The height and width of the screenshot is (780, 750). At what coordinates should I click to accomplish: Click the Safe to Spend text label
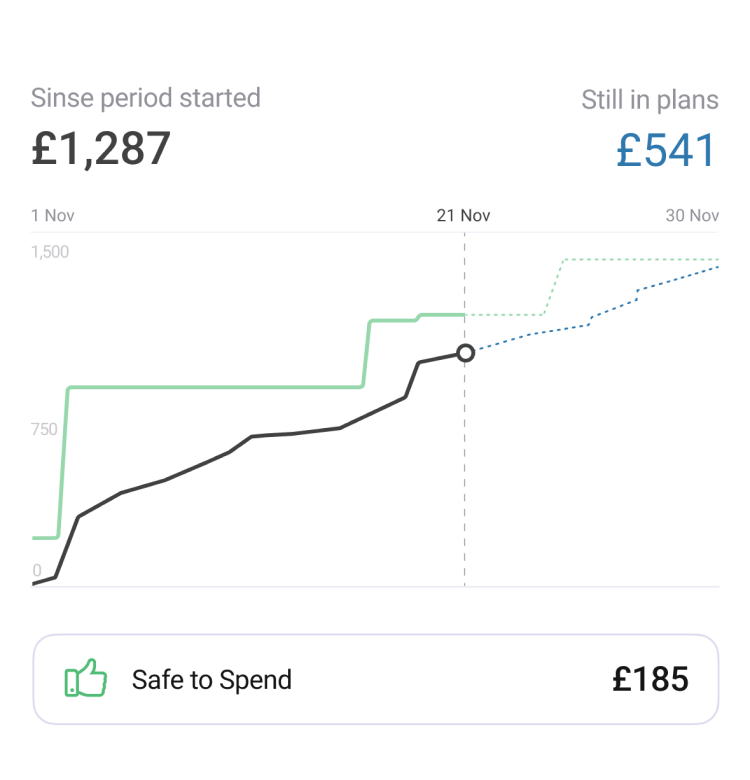pyautogui.click(x=212, y=678)
